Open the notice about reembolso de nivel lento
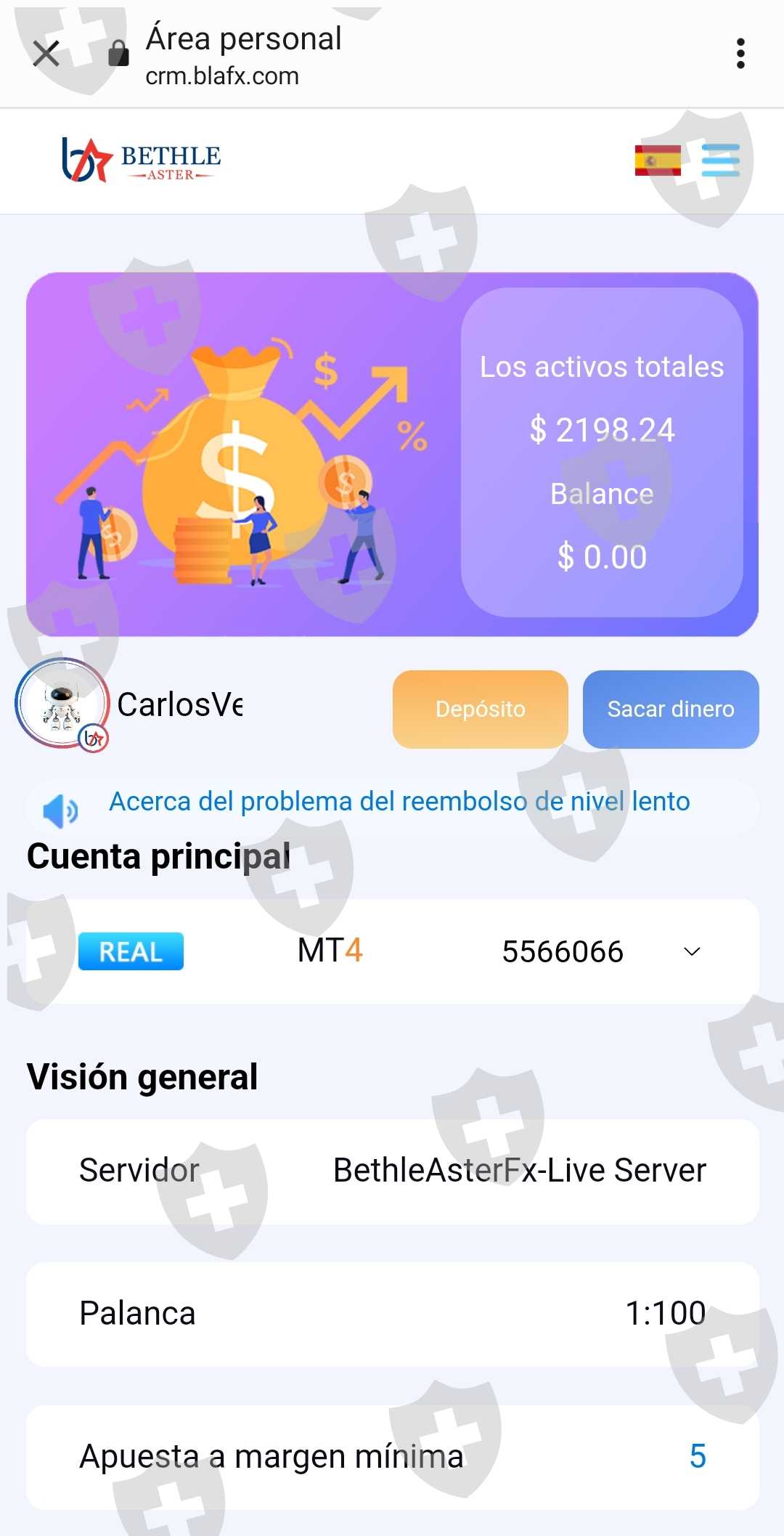 coord(399,802)
